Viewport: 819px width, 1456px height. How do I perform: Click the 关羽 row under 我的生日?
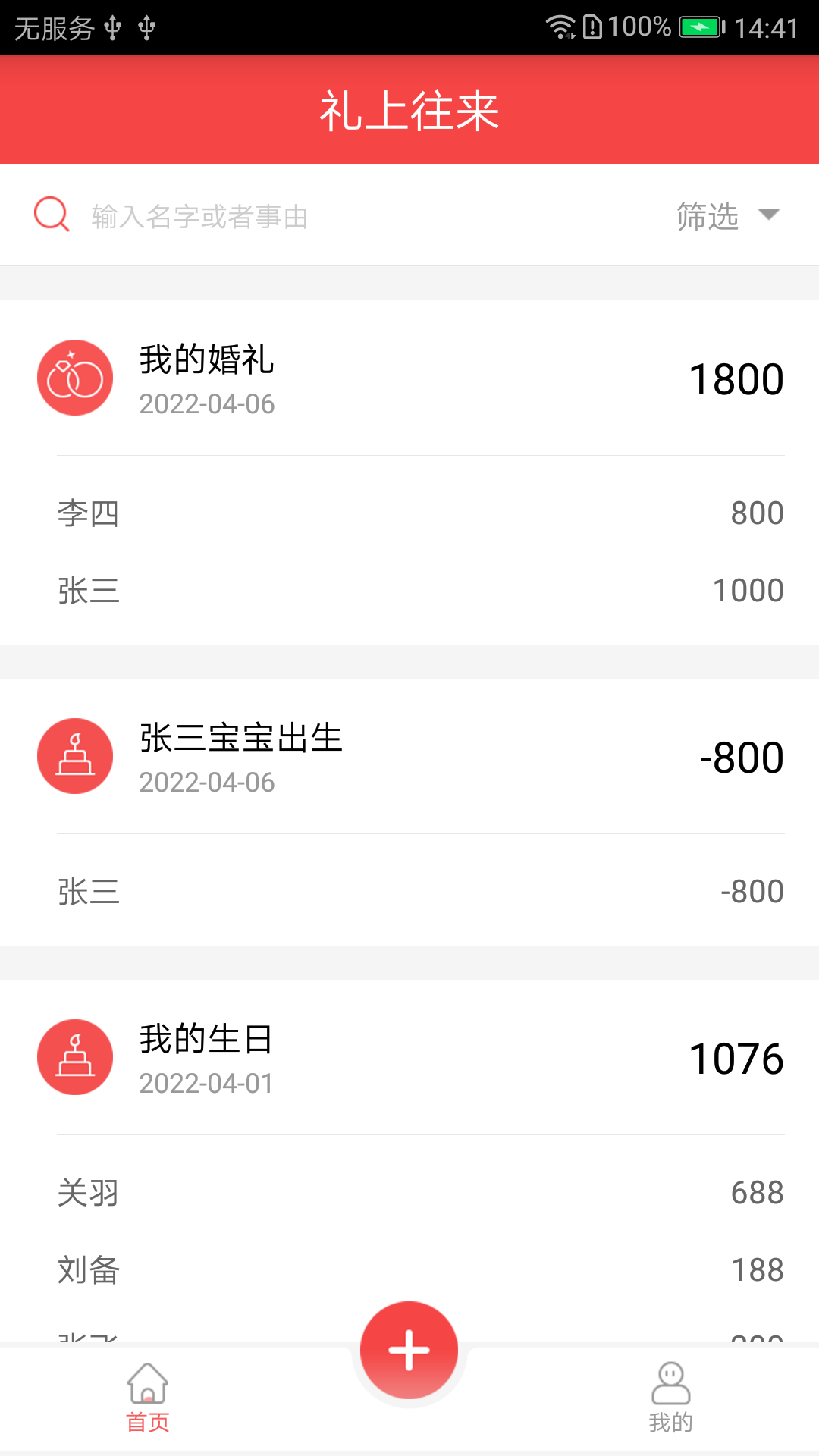[409, 1192]
